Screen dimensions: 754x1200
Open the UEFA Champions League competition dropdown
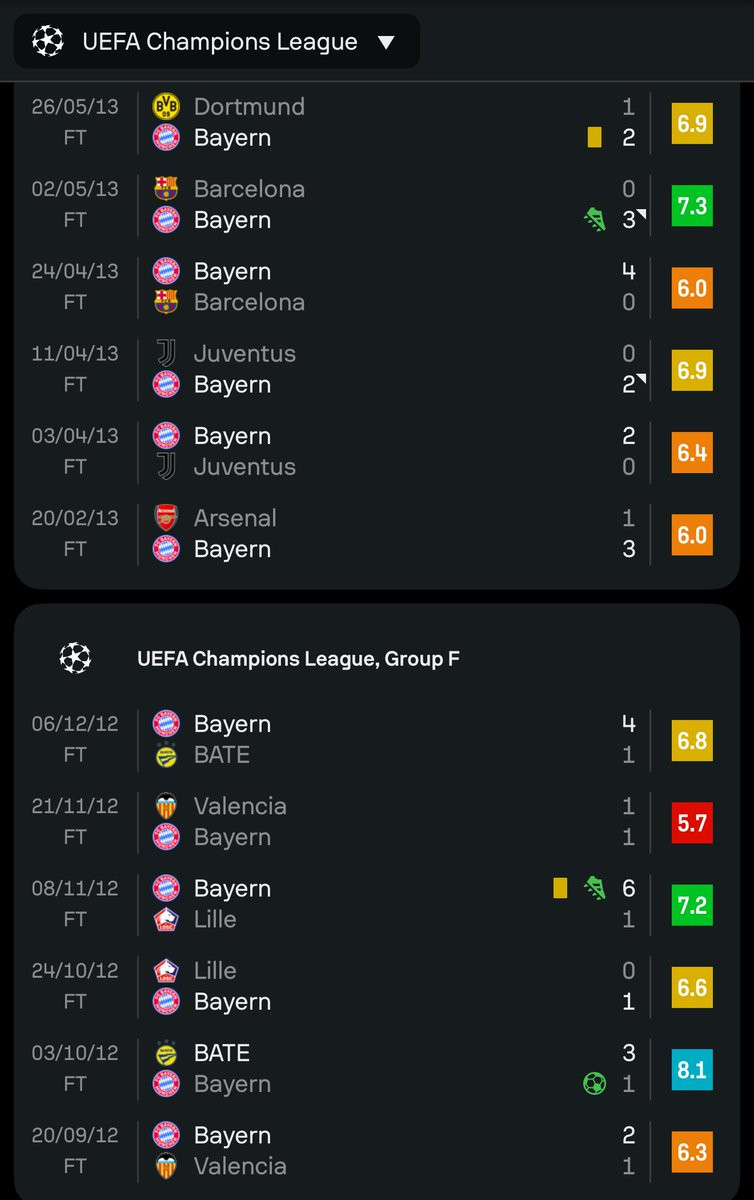point(216,41)
